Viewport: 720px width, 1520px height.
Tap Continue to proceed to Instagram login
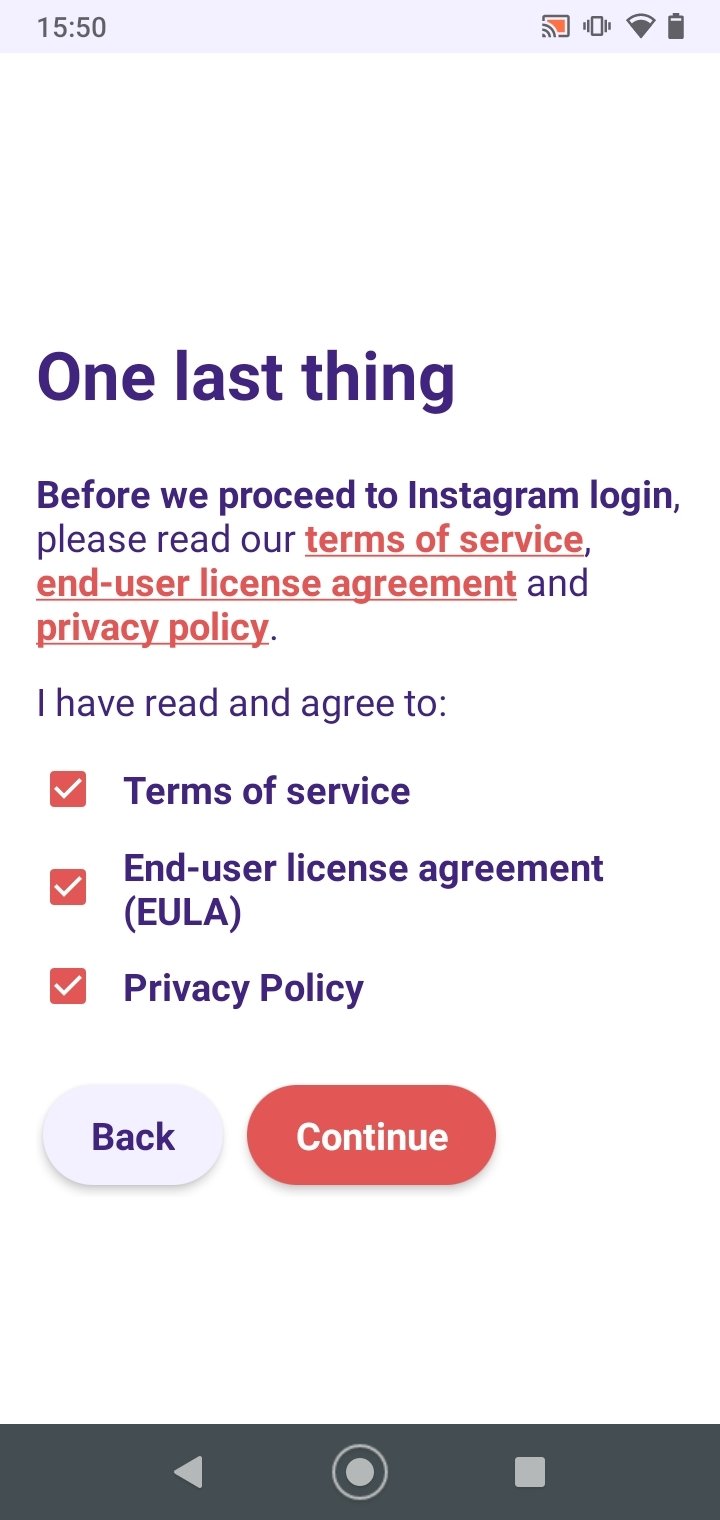tap(371, 1135)
